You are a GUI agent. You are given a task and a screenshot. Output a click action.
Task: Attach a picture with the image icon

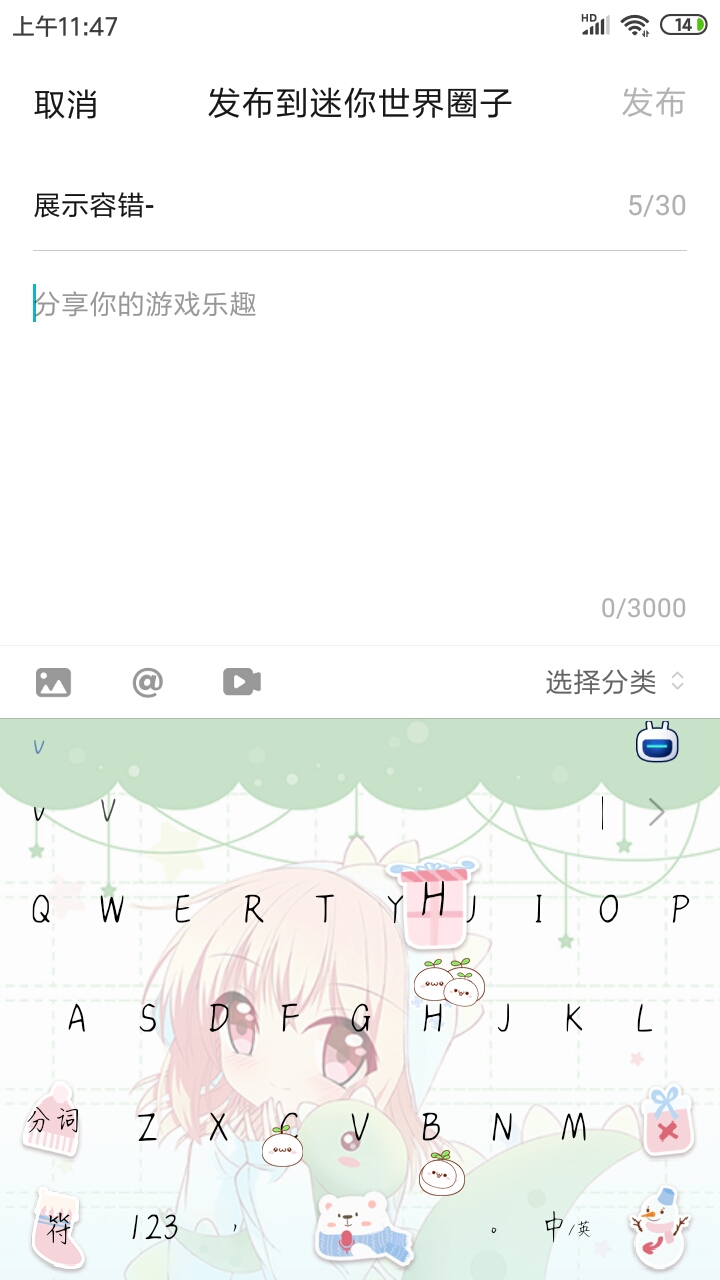tap(54, 682)
